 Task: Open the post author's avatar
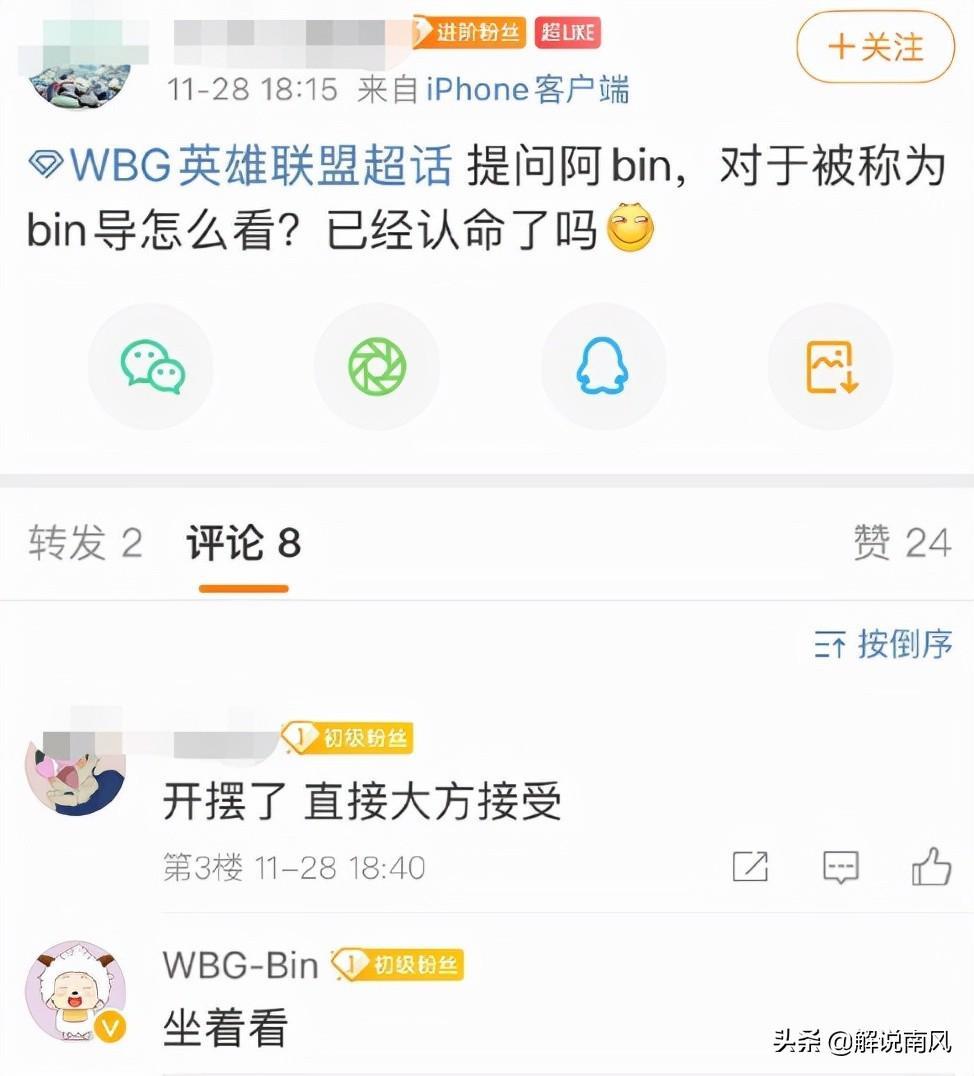(x=80, y=82)
